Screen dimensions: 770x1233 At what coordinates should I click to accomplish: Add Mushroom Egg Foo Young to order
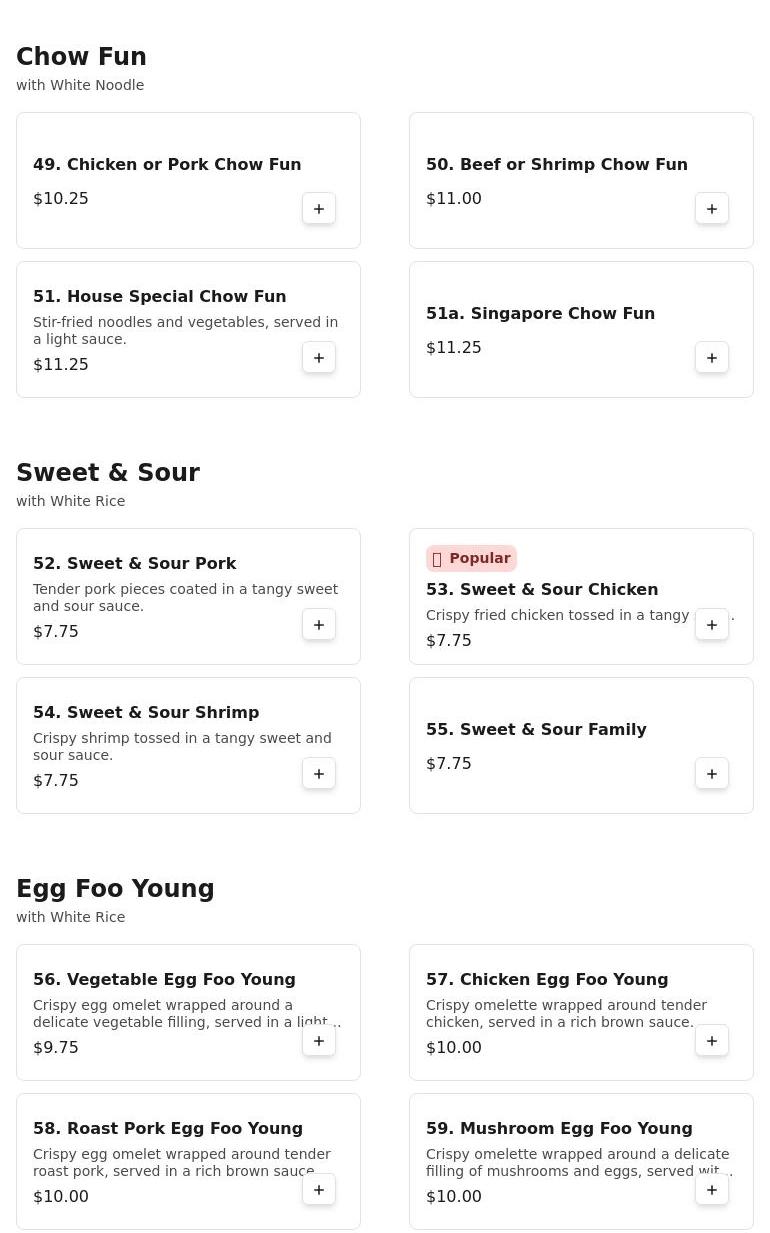[711, 1189]
